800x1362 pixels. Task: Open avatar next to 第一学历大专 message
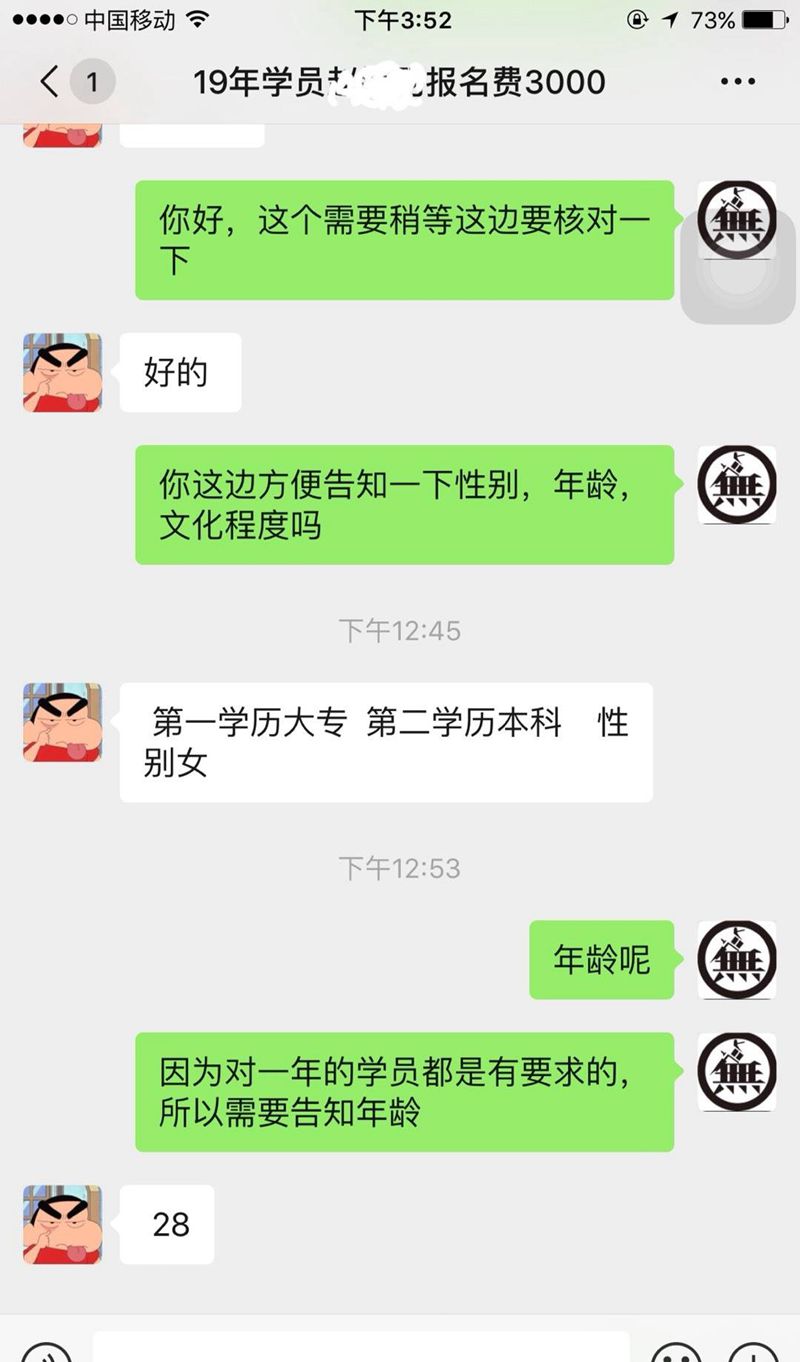click(x=62, y=722)
